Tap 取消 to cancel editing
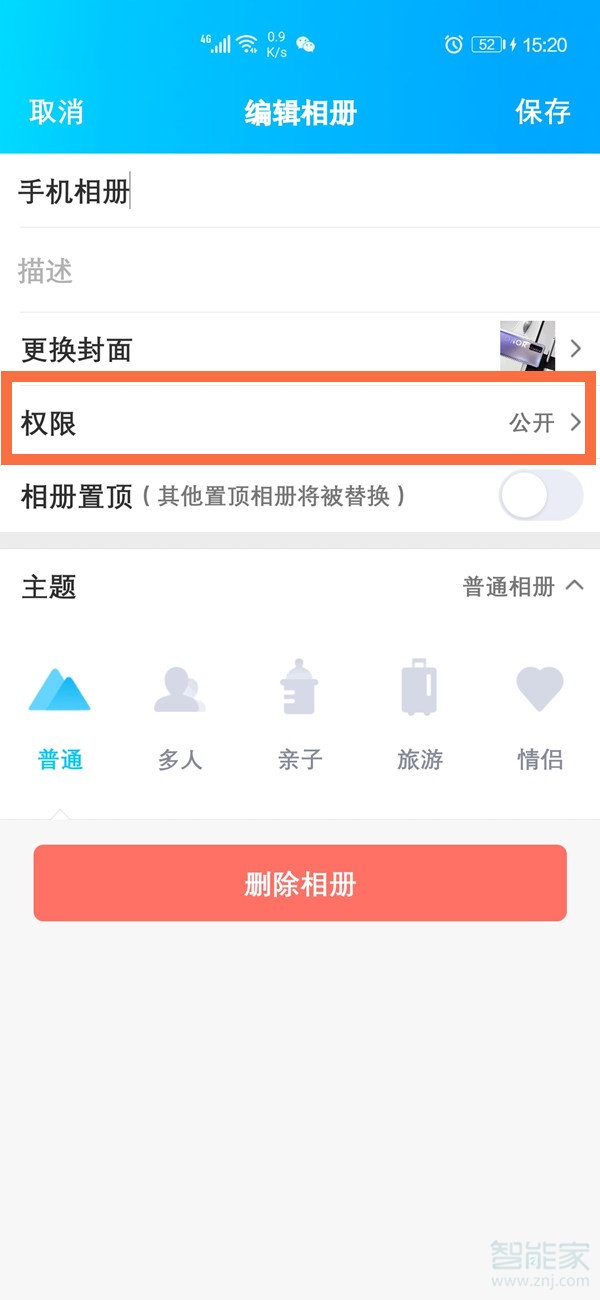Image resolution: width=600 pixels, height=1300 pixels. pyautogui.click(x=56, y=112)
